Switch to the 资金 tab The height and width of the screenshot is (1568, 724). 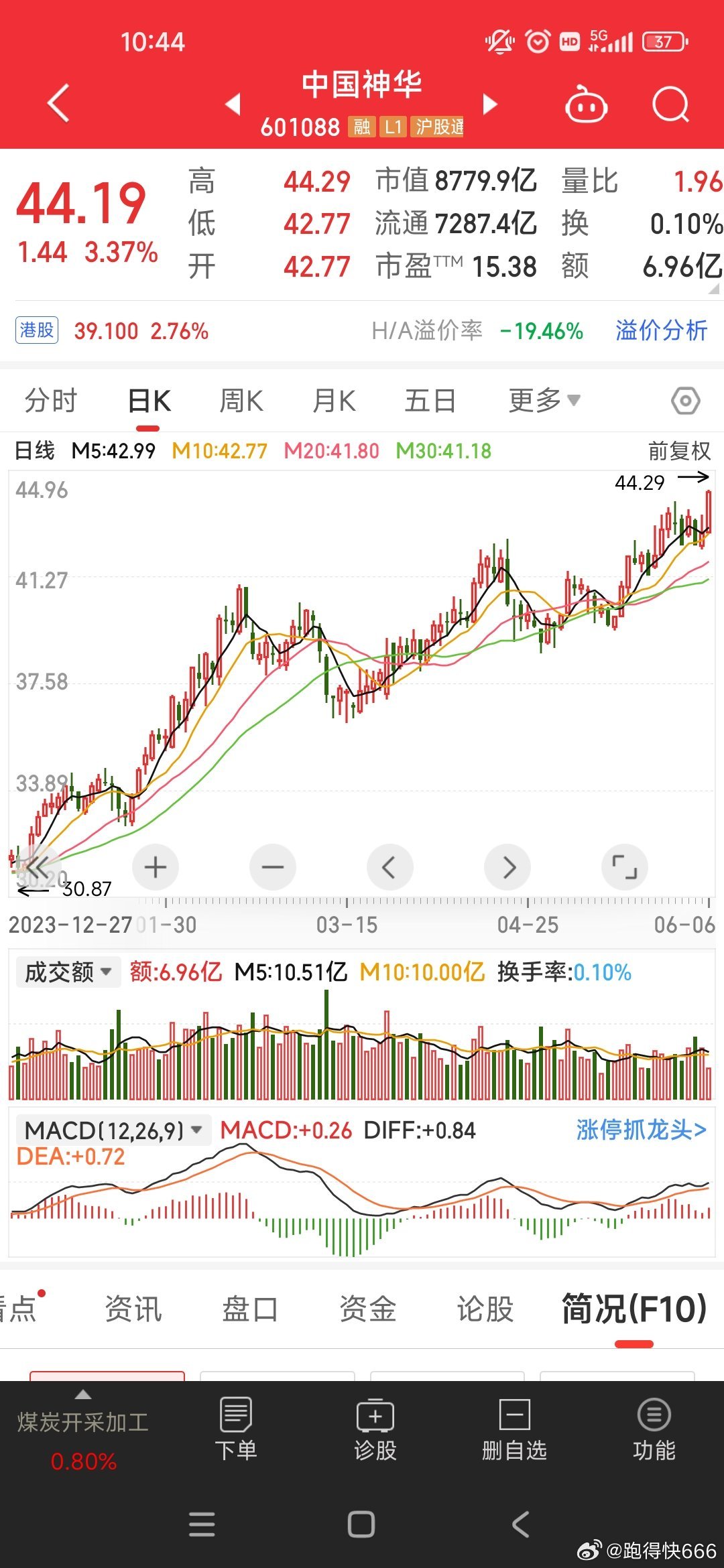coord(367,1309)
